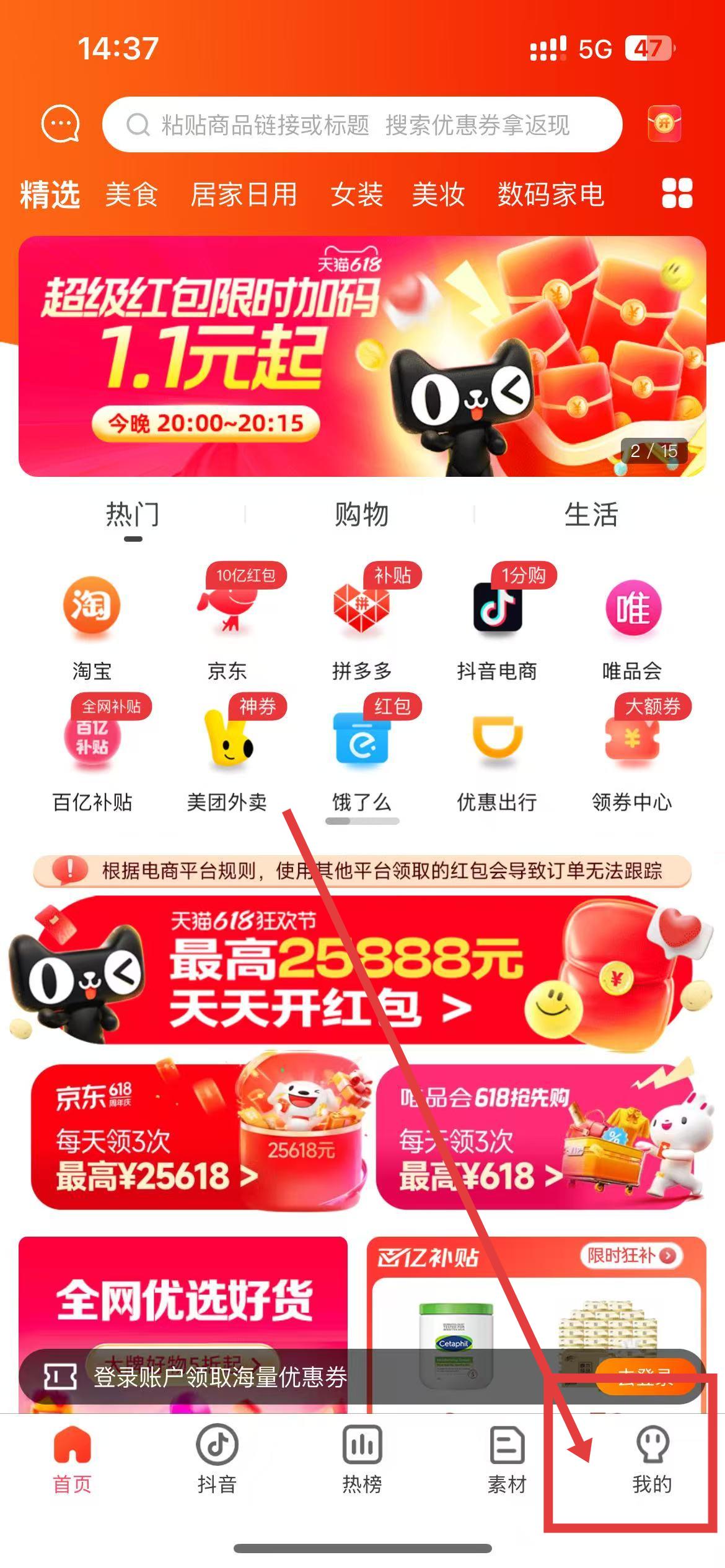Image resolution: width=725 pixels, height=1568 pixels.
Task: Open the 我的 profile tab
Action: (x=652, y=1458)
